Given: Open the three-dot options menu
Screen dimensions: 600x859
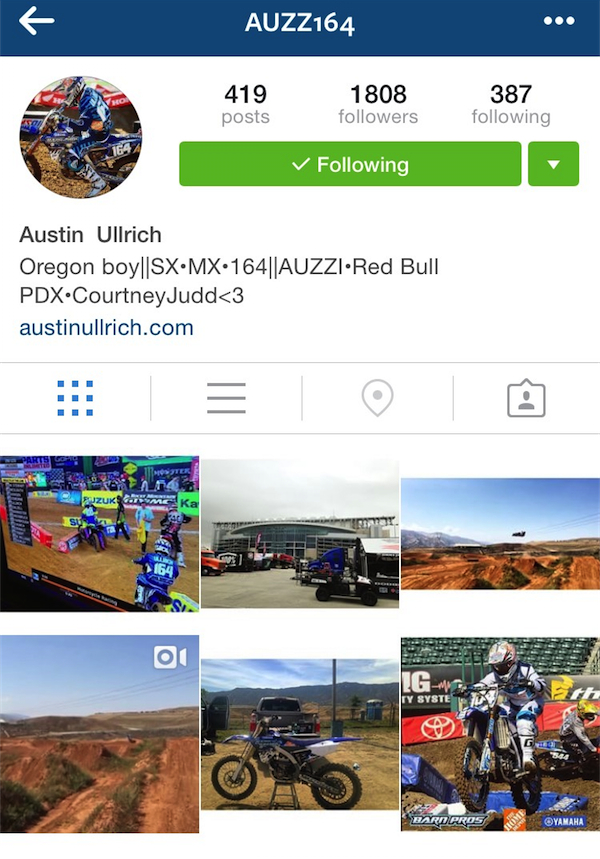Looking at the screenshot, I should click(x=559, y=22).
